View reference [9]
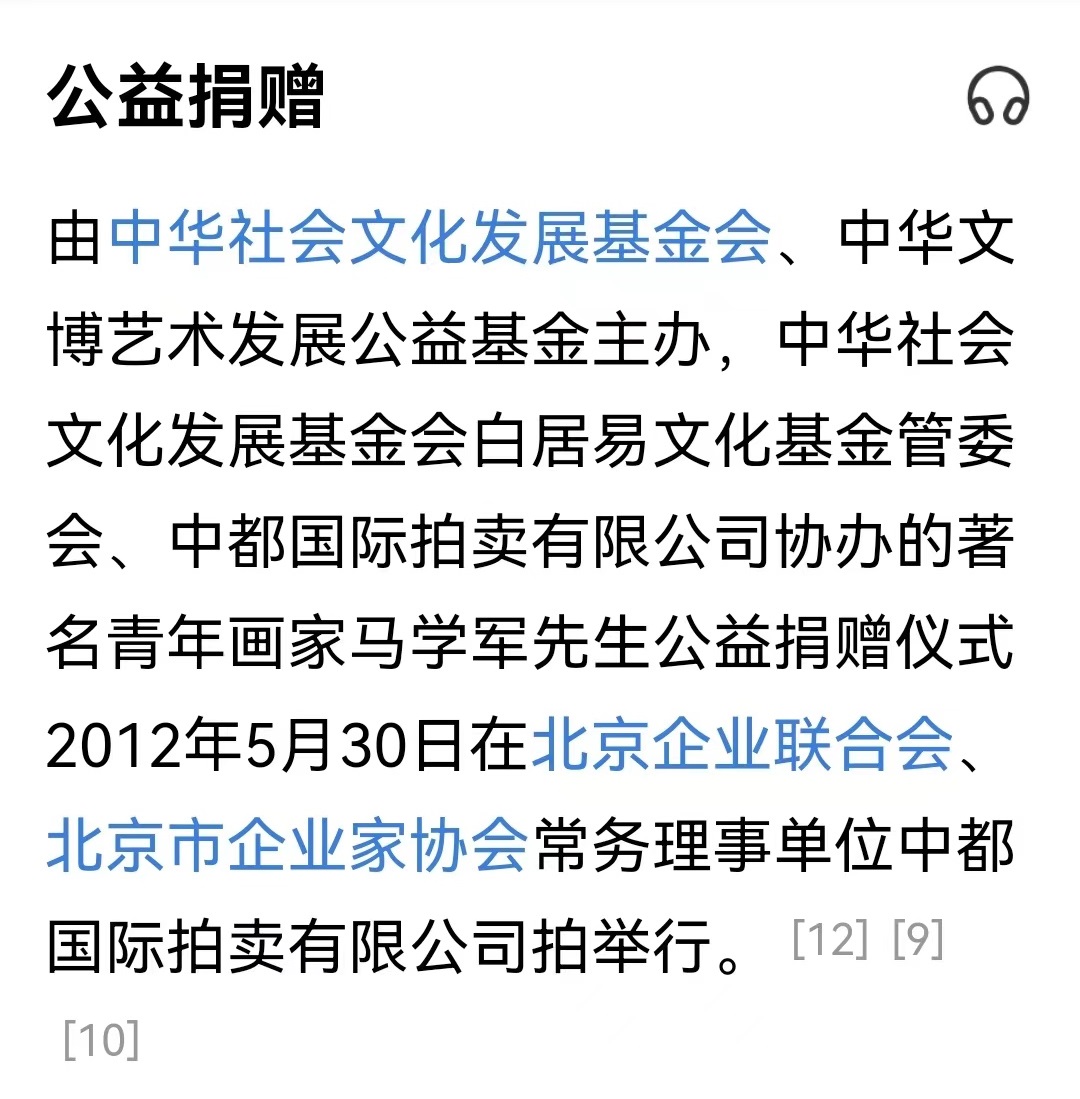The height and width of the screenshot is (1099, 1080). point(917,941)
